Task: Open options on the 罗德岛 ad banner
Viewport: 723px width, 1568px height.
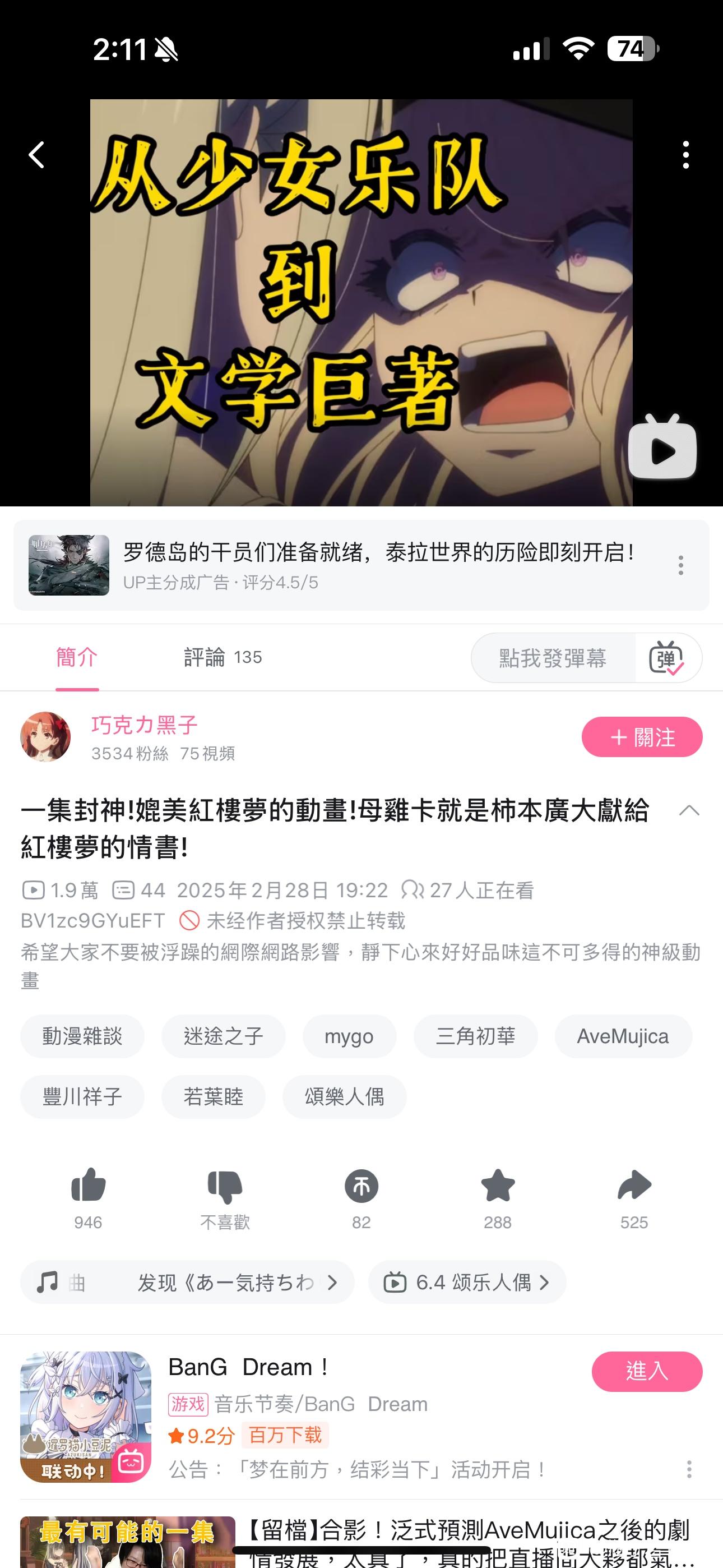Action: tap(680, 565)
